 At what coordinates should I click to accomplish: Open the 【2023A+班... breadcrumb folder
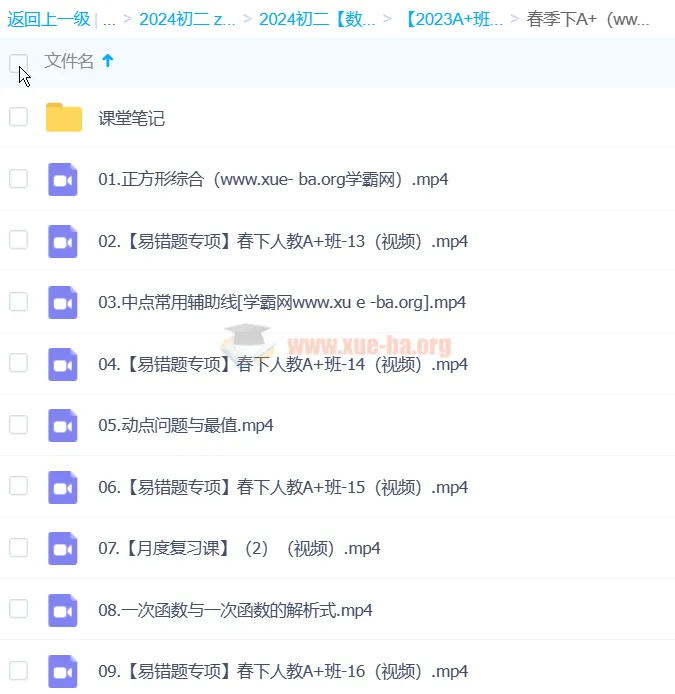click(454, 19)
